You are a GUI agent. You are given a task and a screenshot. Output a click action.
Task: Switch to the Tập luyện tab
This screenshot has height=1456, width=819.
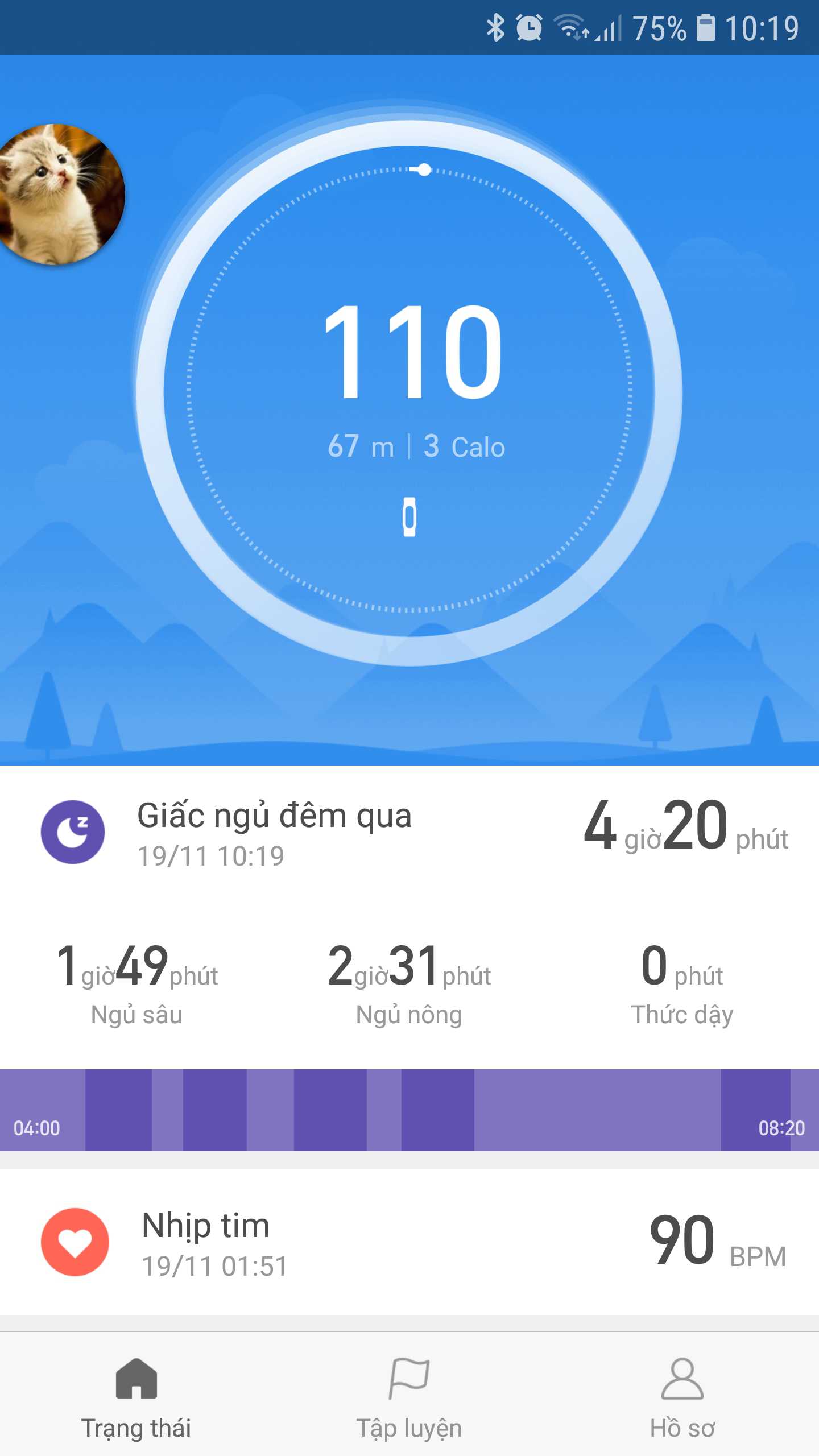[x=409, y=1395]
